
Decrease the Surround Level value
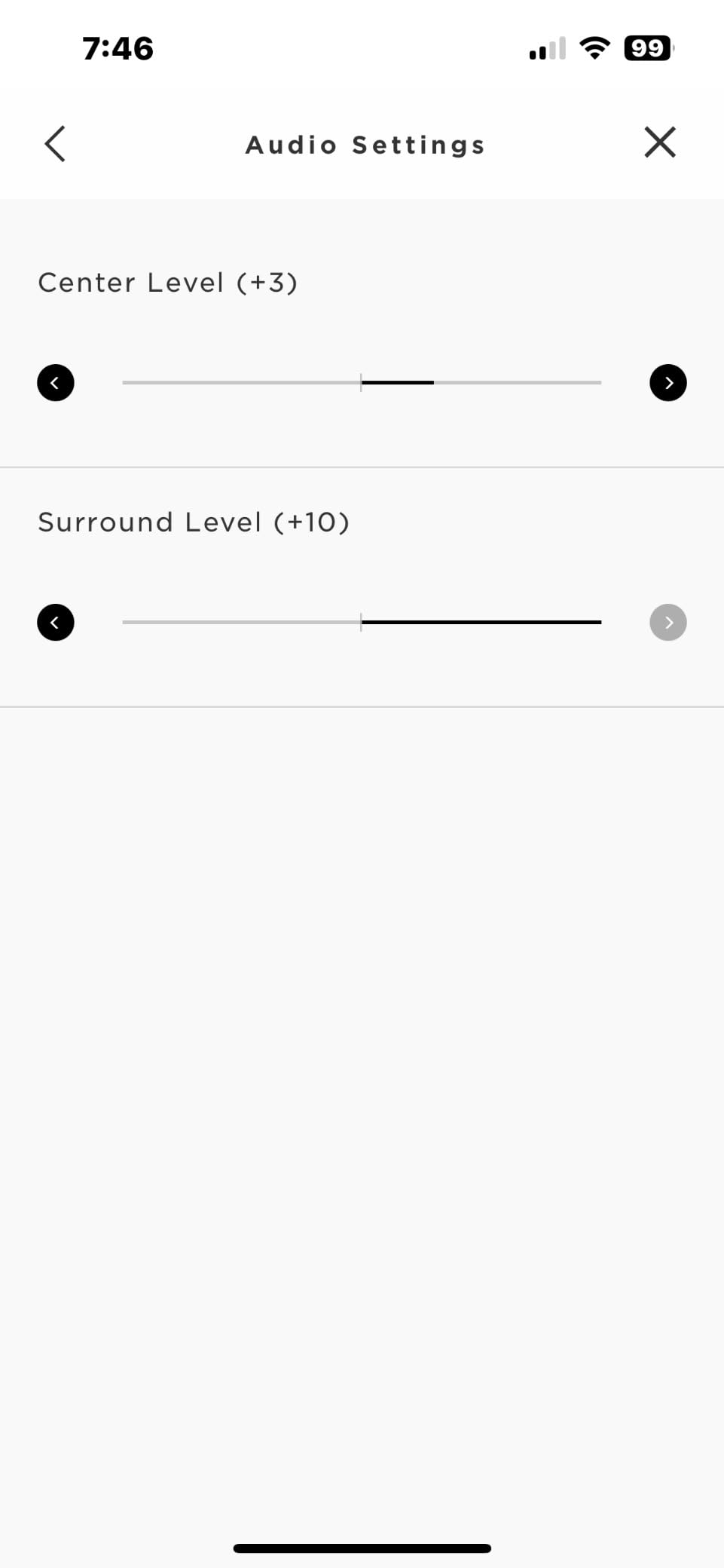(55, 622)
